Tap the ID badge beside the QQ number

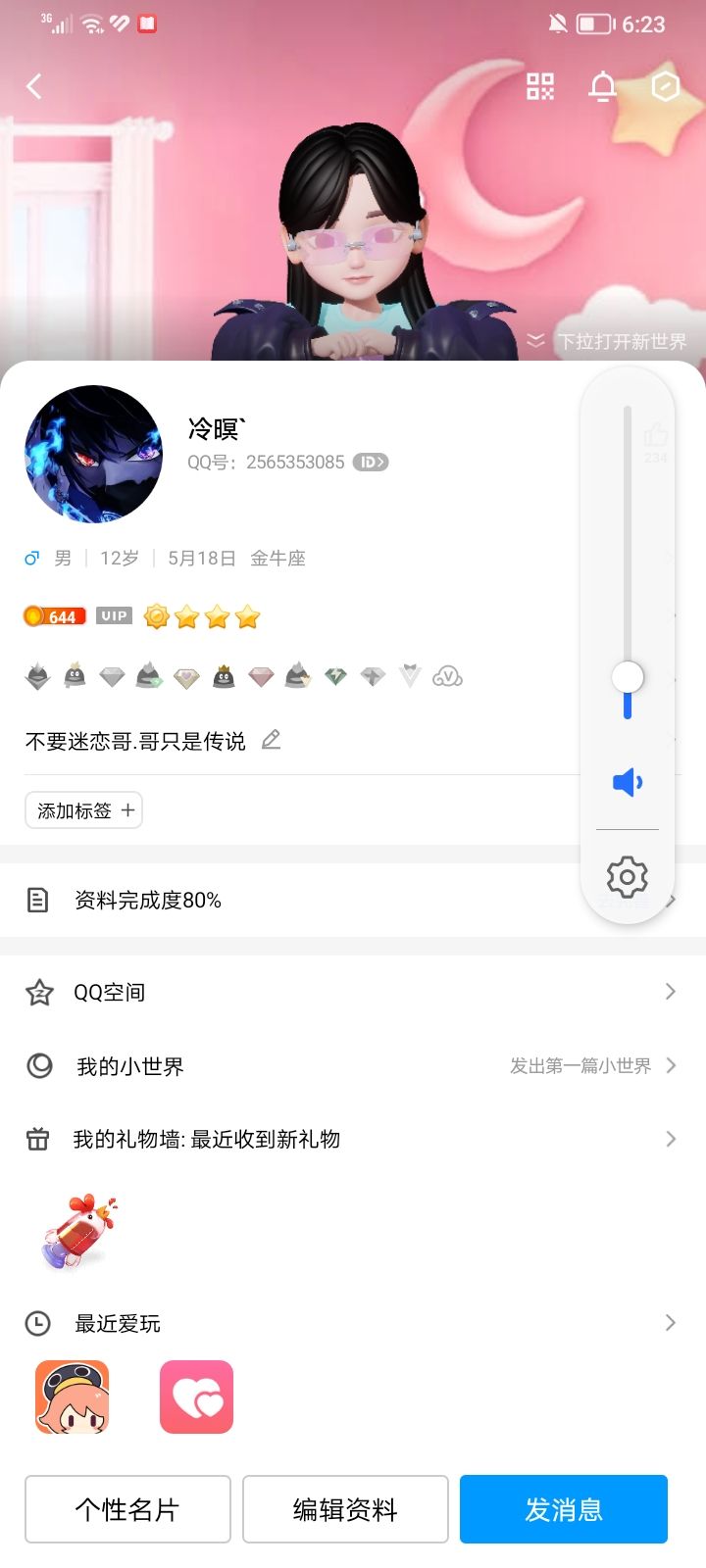[x=371, y=462]
